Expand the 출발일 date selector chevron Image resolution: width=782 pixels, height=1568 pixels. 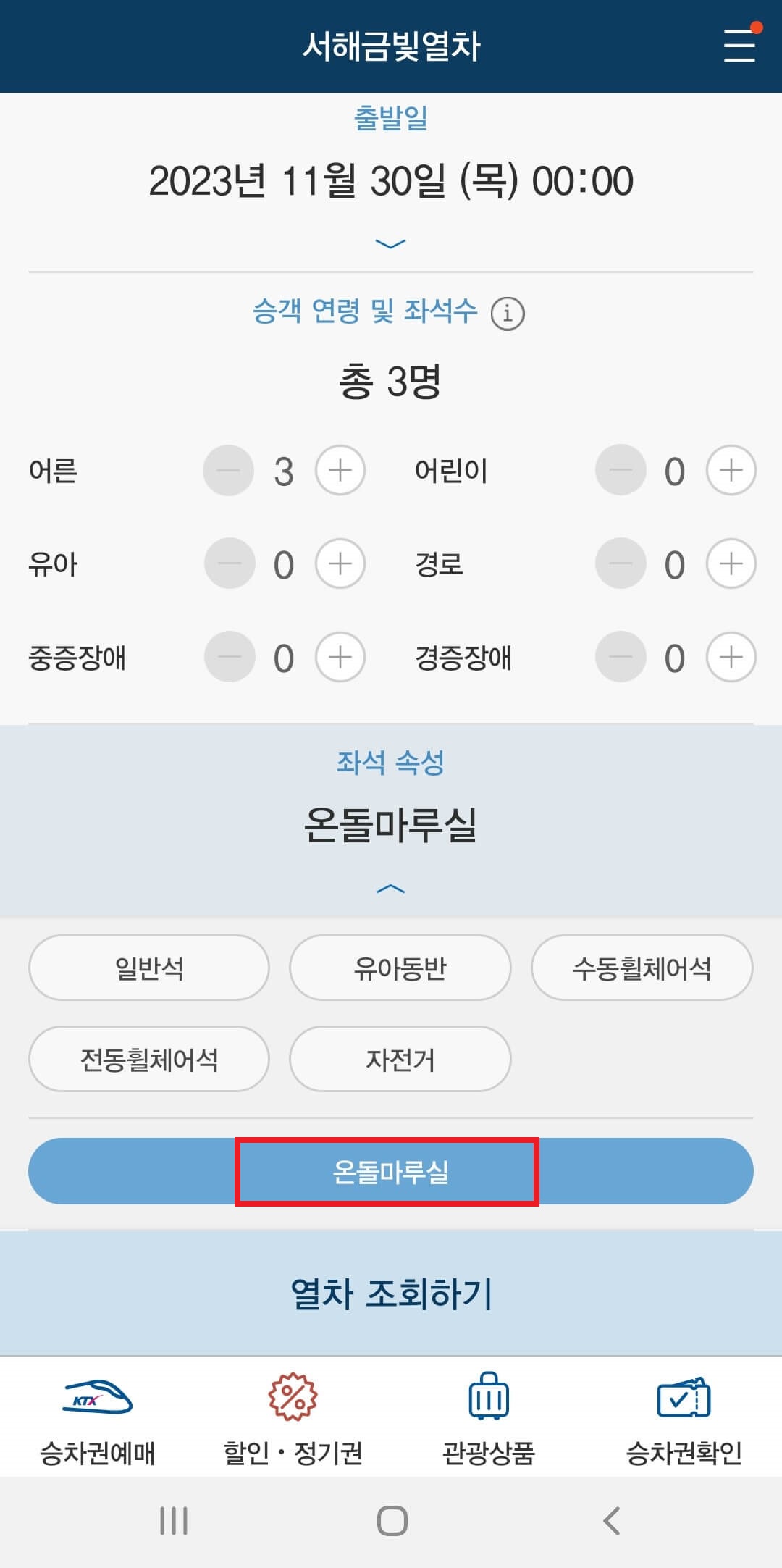coord(391,243)
